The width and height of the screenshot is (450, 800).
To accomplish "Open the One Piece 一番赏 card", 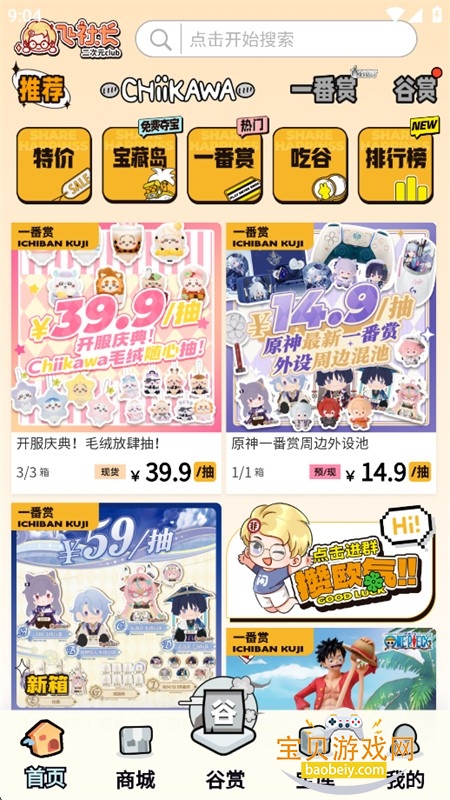I will (x=331, y=669).
